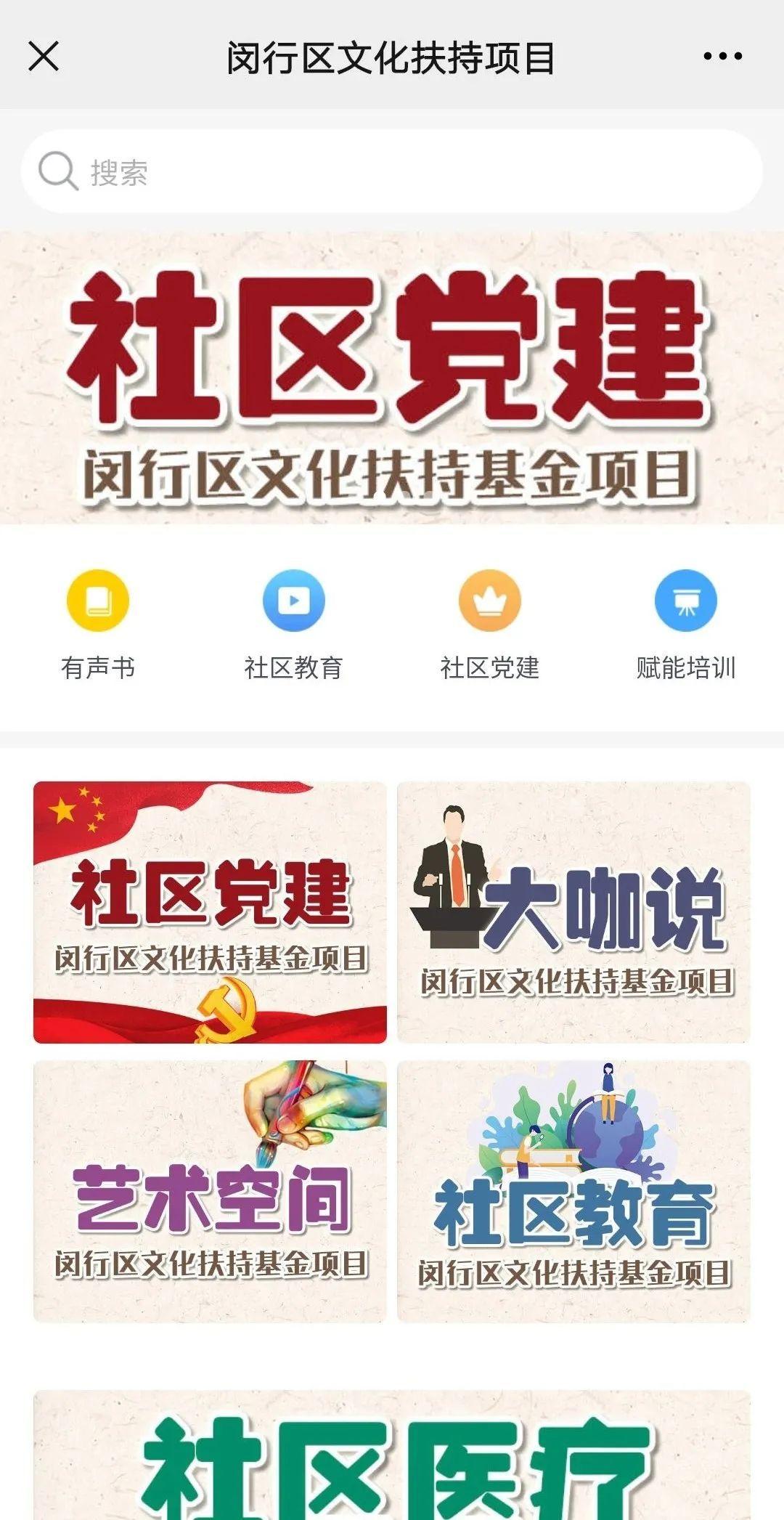
Task: Close the page with the X icon
Action: [x=44, y=57]
